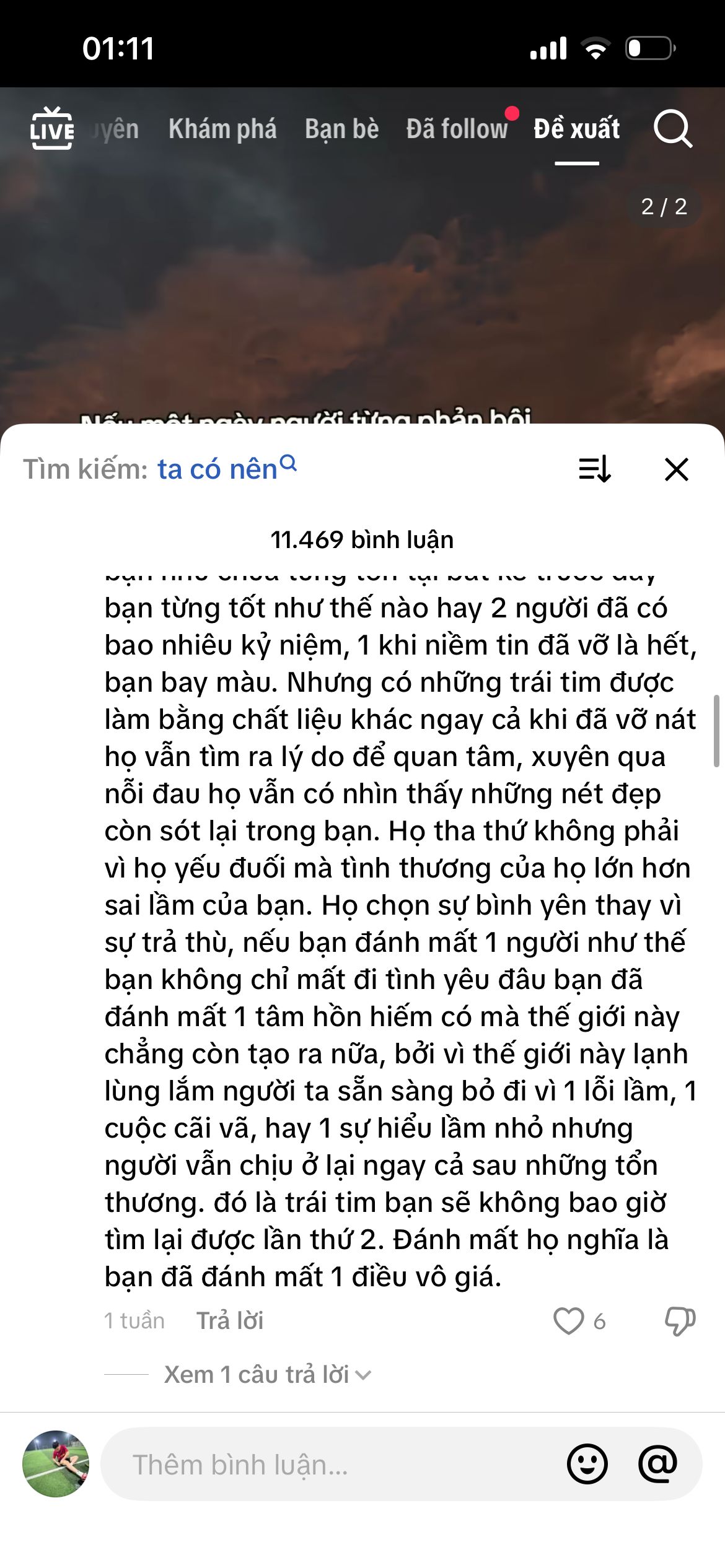The height and width of the screenshot is (1568, 725).
Task: Mention someone with the @ icon
Action: tap(657, 1464)
